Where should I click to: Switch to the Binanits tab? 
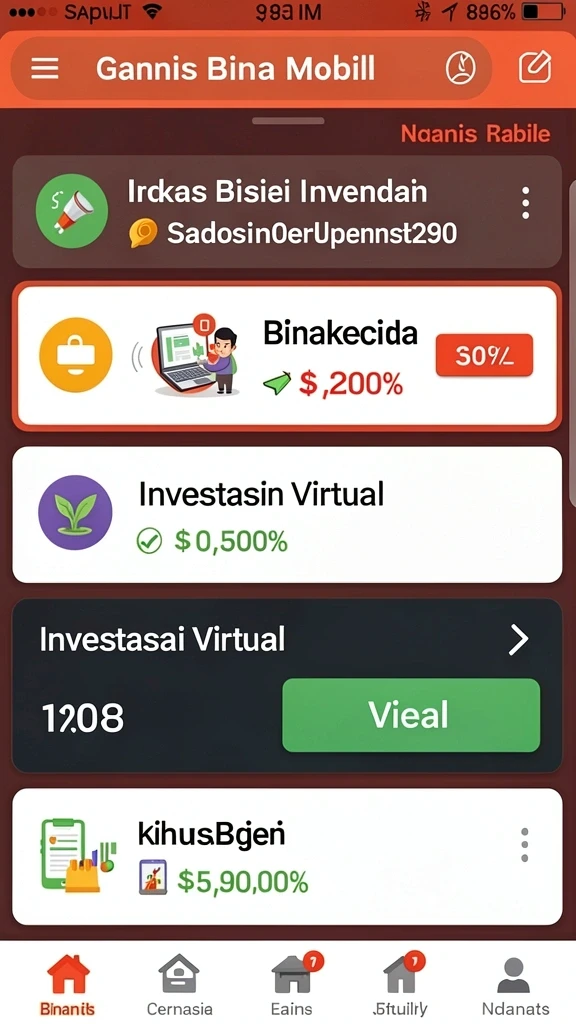(68, 985)
